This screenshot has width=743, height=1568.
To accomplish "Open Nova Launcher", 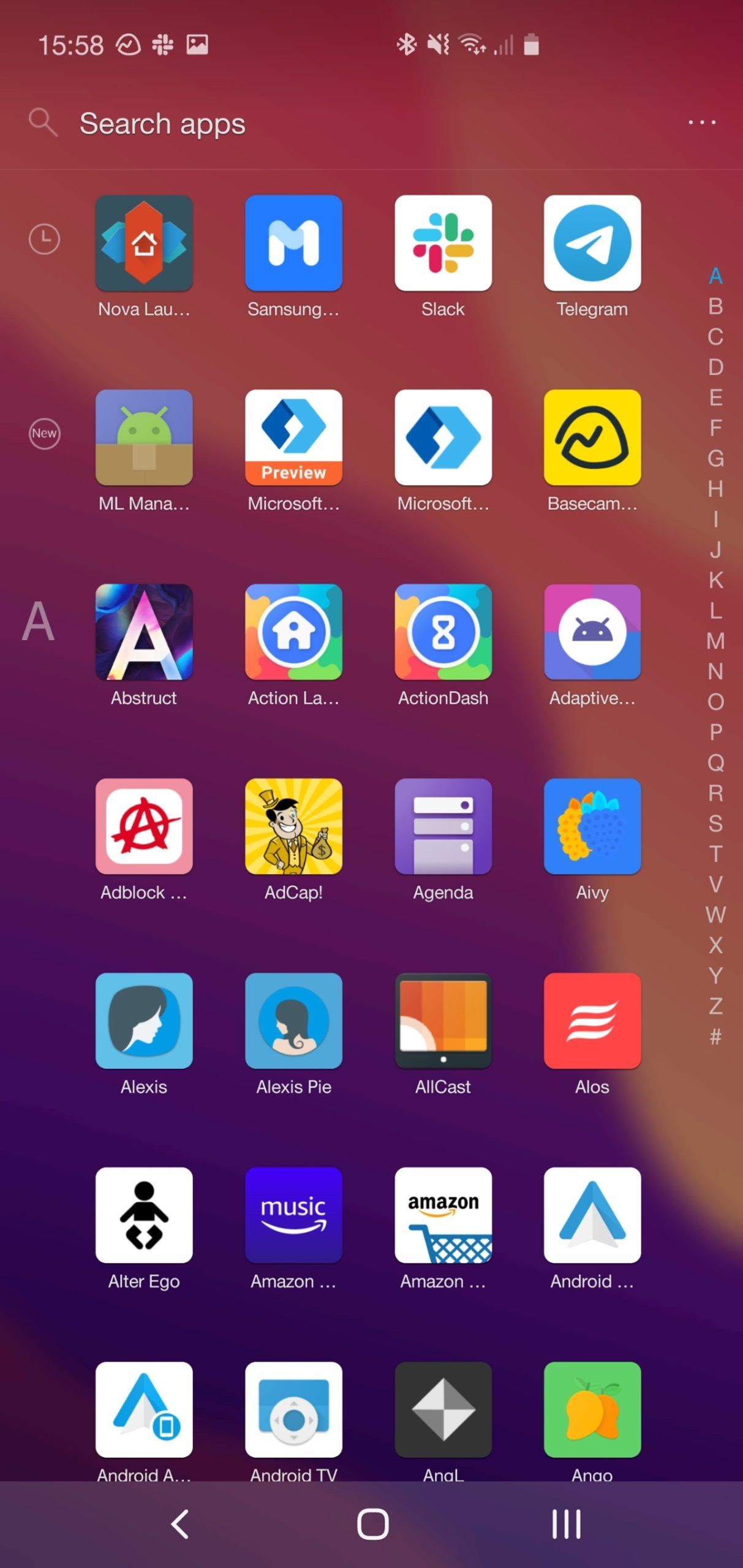I will click(144, 243).
